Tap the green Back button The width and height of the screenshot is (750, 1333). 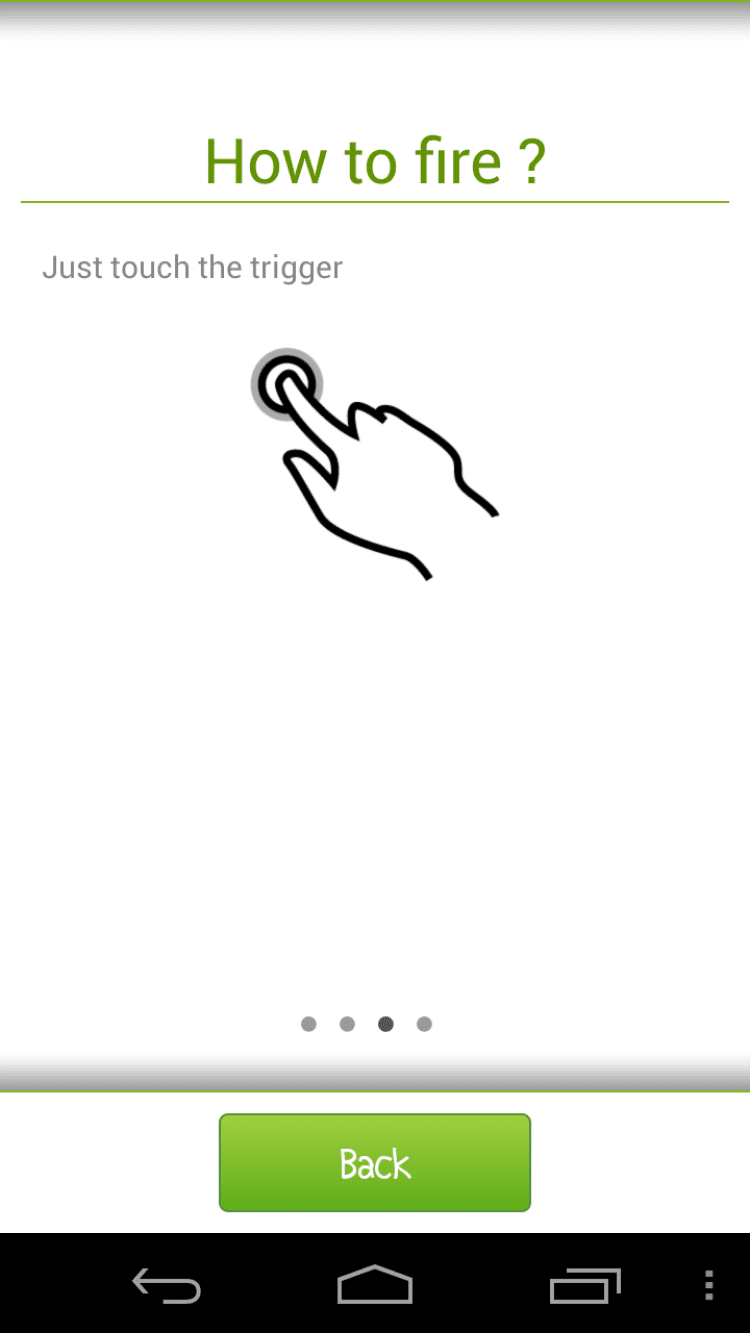click(x=375, y=1163)
